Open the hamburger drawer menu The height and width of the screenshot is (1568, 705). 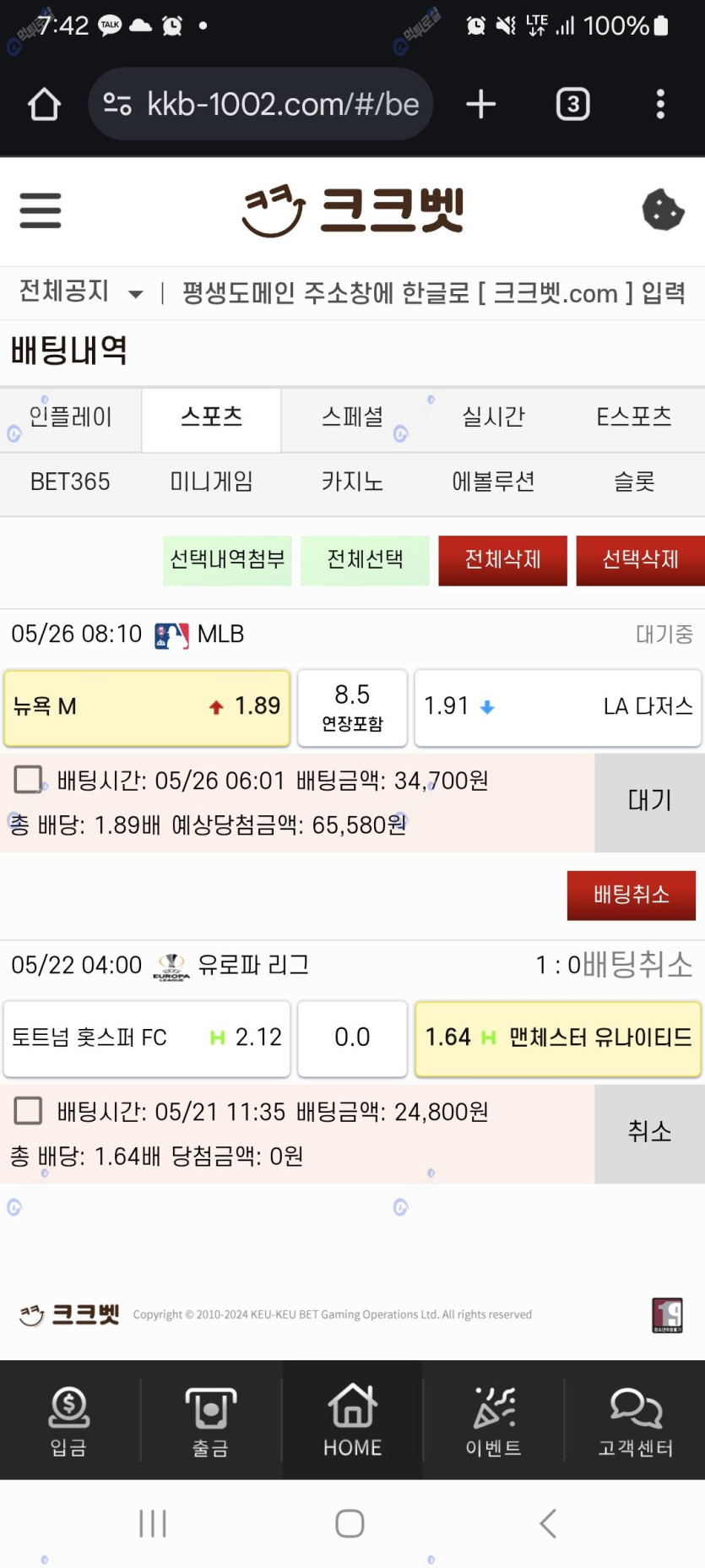41,210
